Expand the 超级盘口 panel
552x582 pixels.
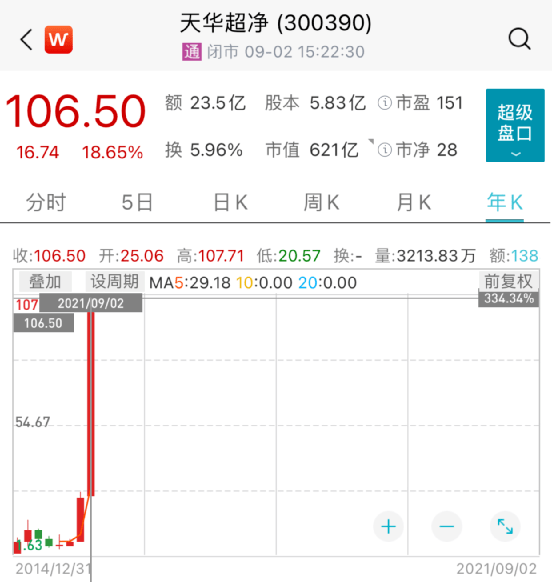(515, 125)
